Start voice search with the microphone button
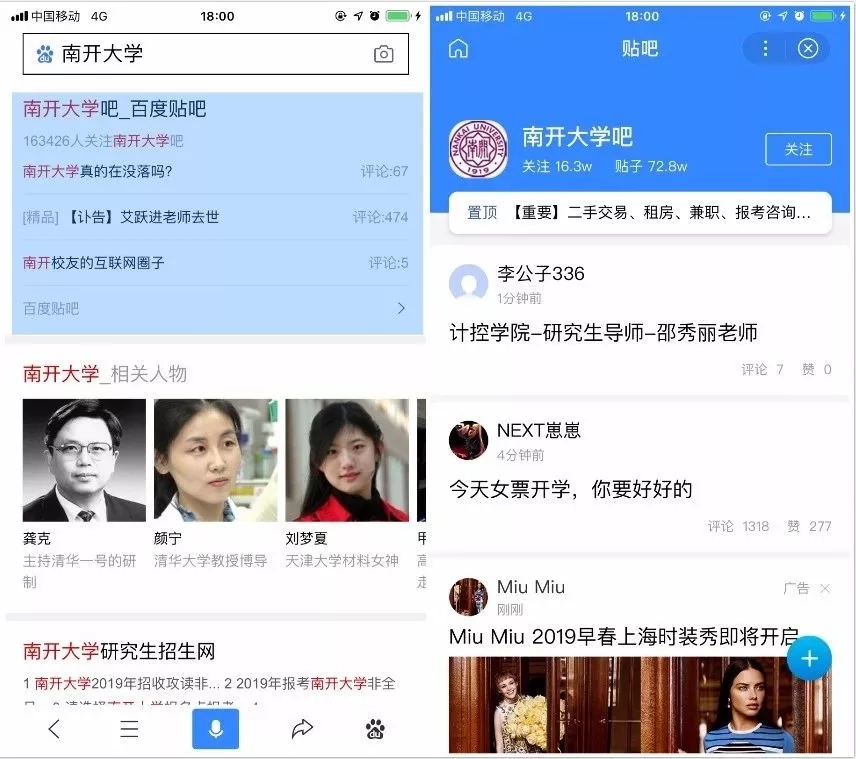856x759 pixels. tap(215, 728)
